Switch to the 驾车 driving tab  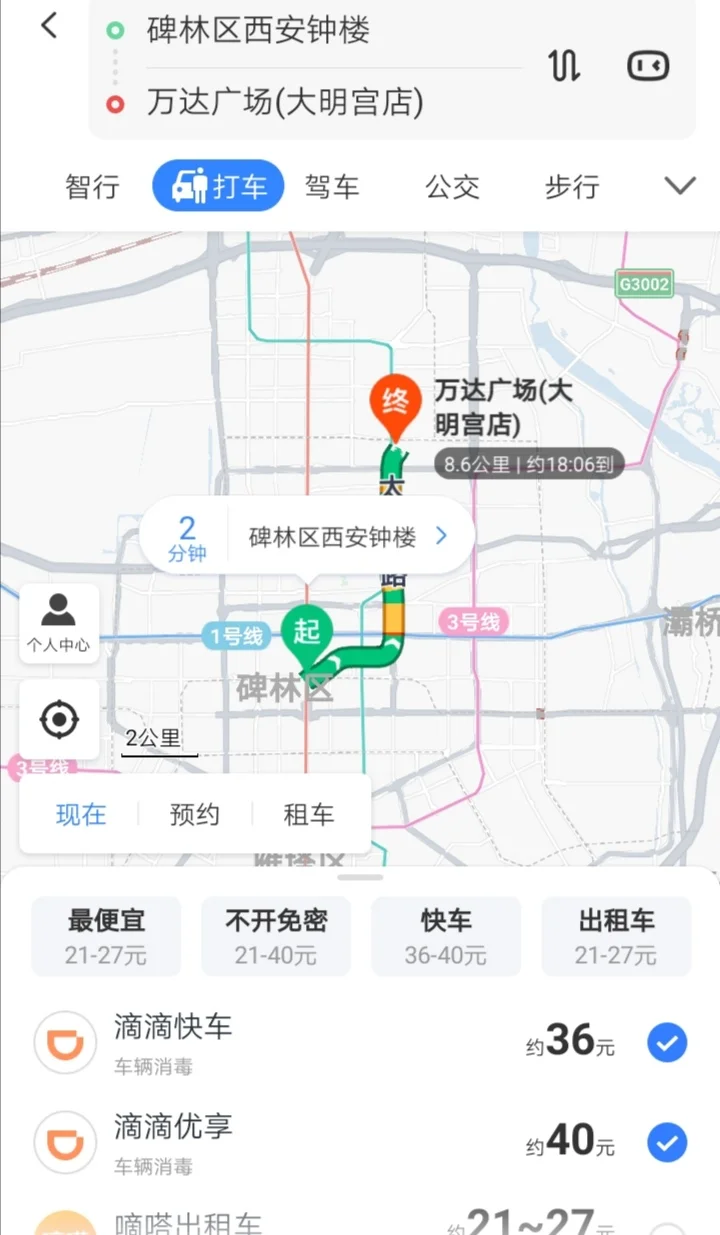pos(333,186)
